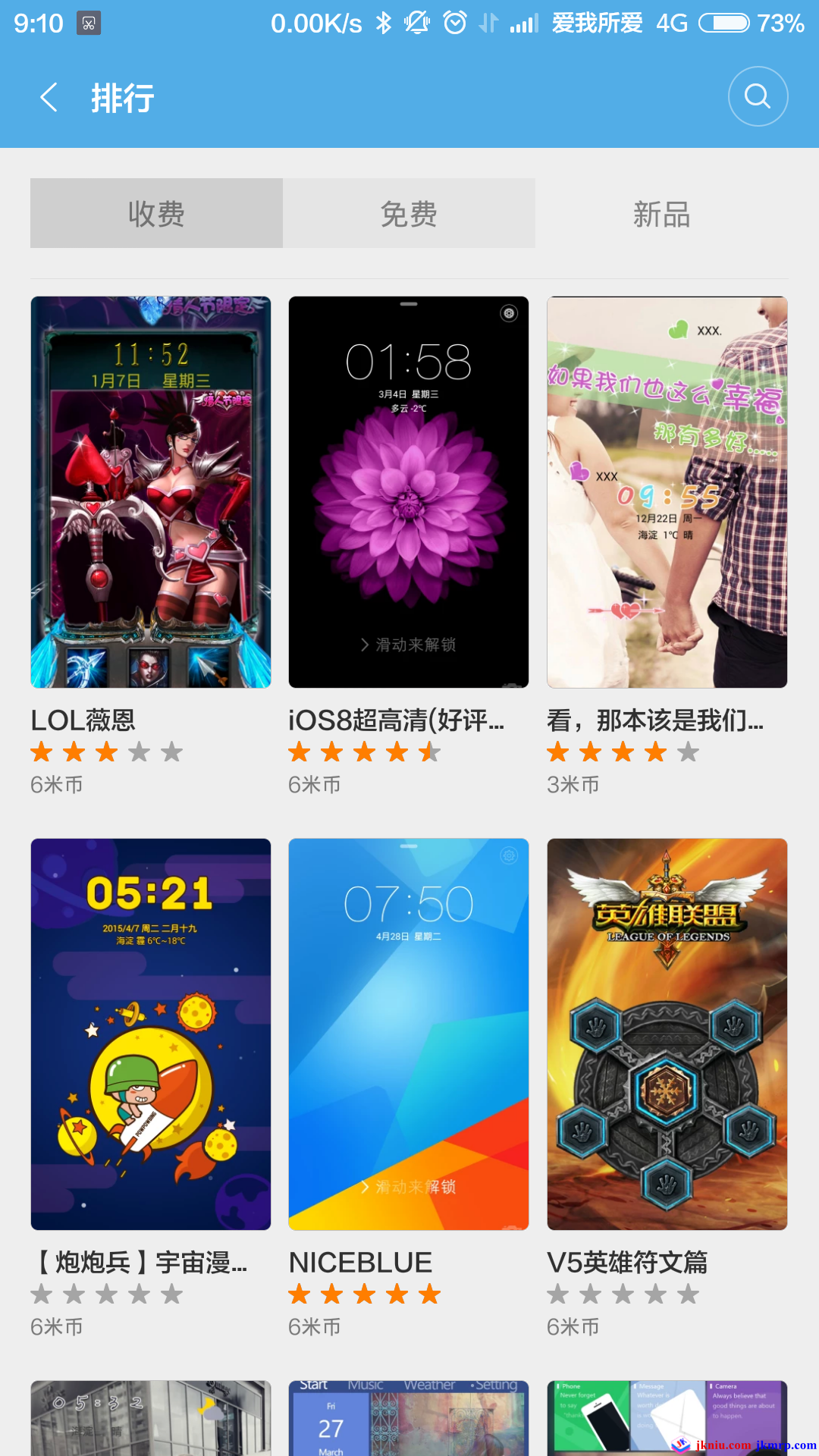Open the LOL薇恩 theme
819x1456 pixels.
click(x=151, y=492)
